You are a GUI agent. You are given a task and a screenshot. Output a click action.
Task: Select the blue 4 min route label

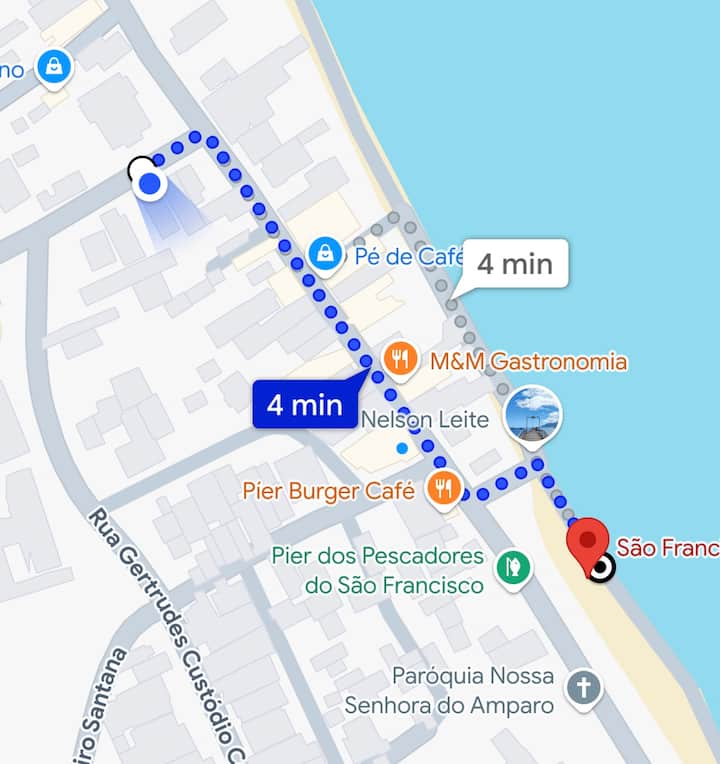point(304,405)
